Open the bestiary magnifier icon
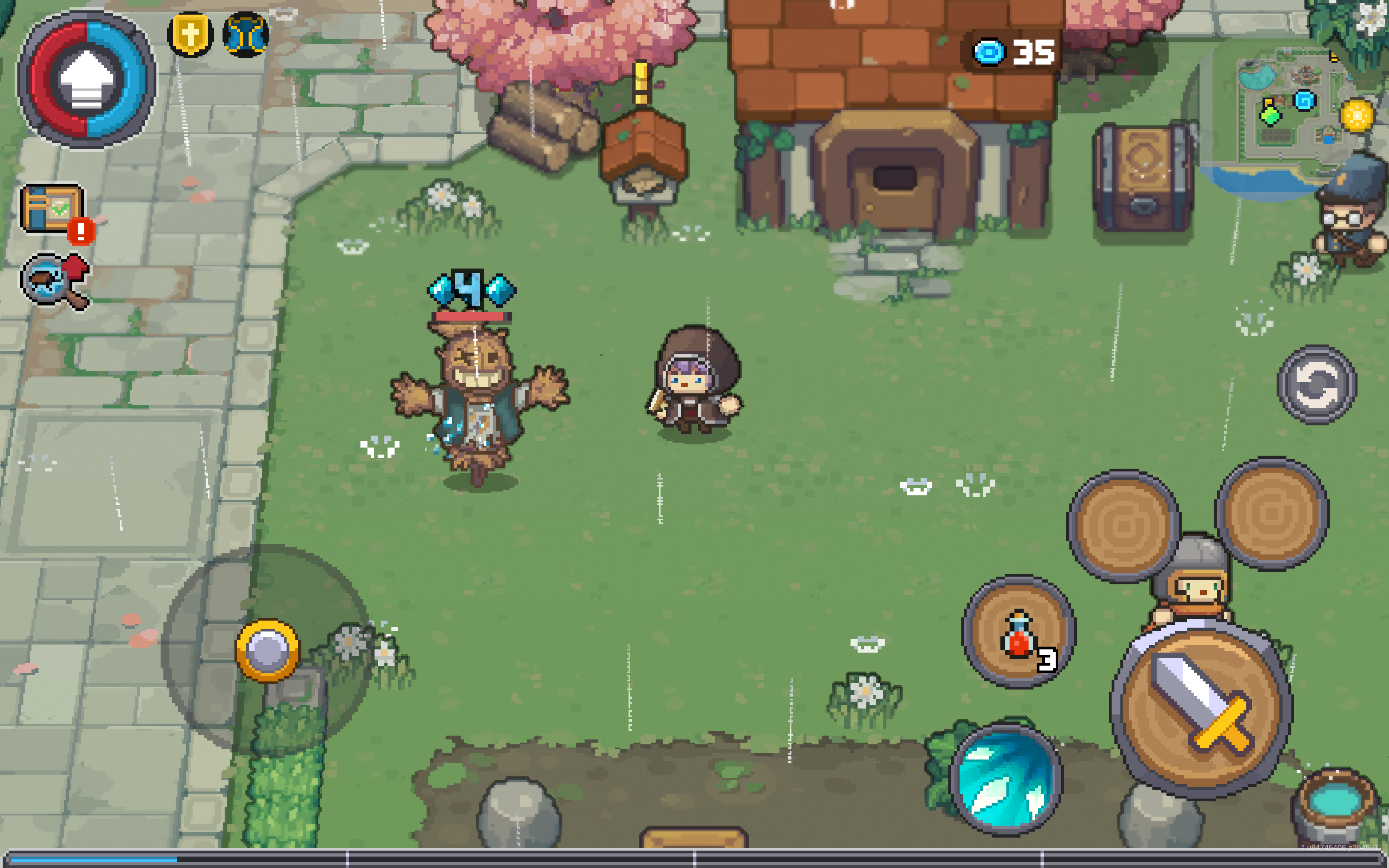This screenshot has height=868, width=1389. 53,280
